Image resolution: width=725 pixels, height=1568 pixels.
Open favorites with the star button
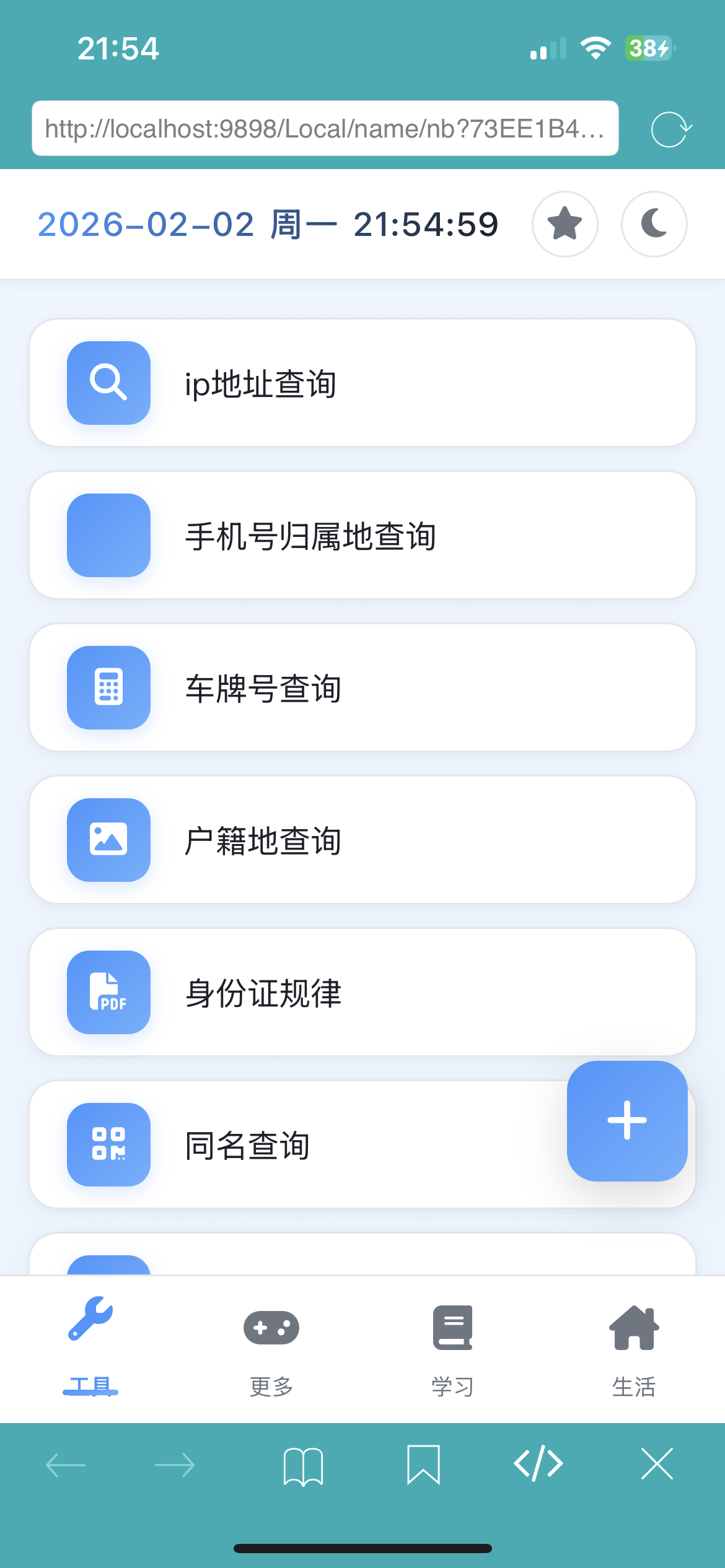(565, 224)
